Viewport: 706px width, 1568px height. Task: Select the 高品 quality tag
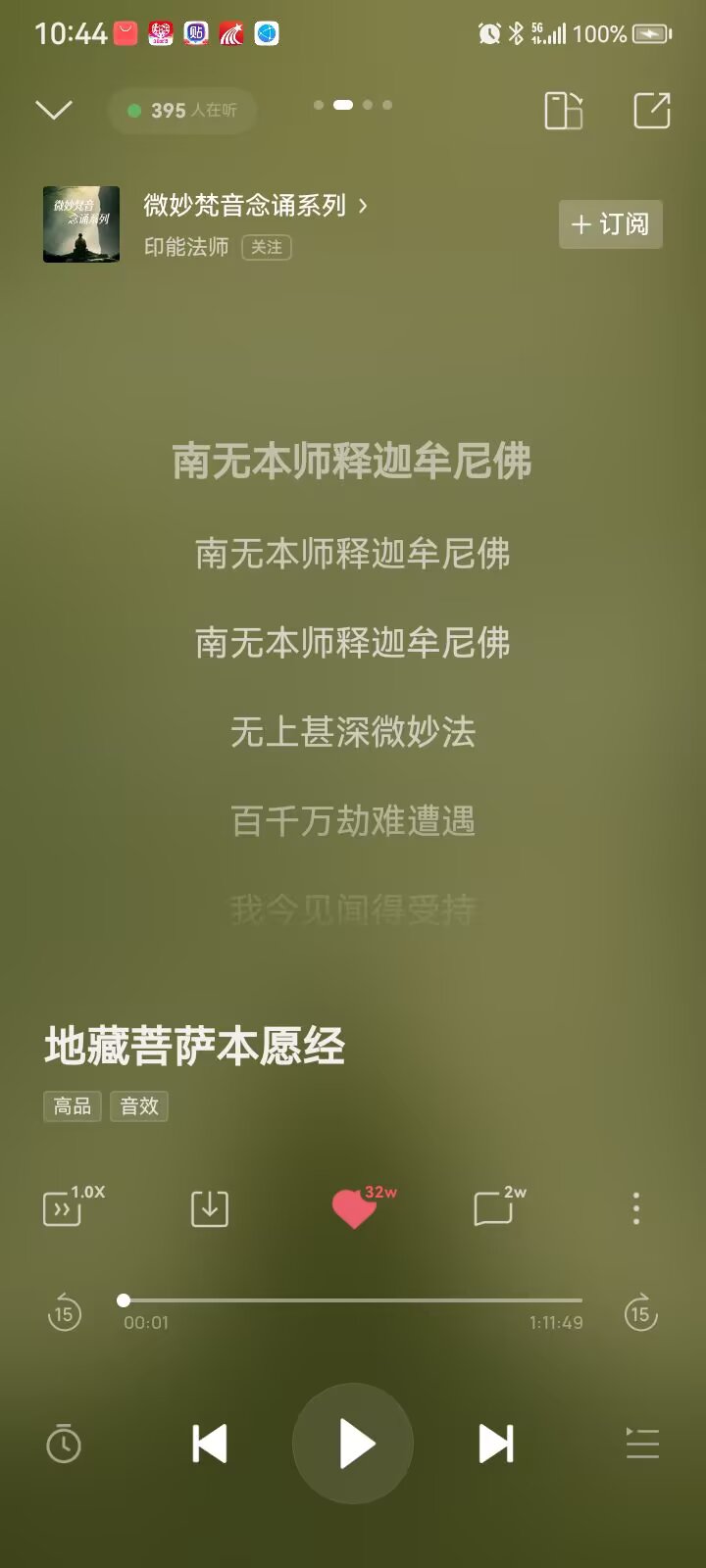[73, 1106]
